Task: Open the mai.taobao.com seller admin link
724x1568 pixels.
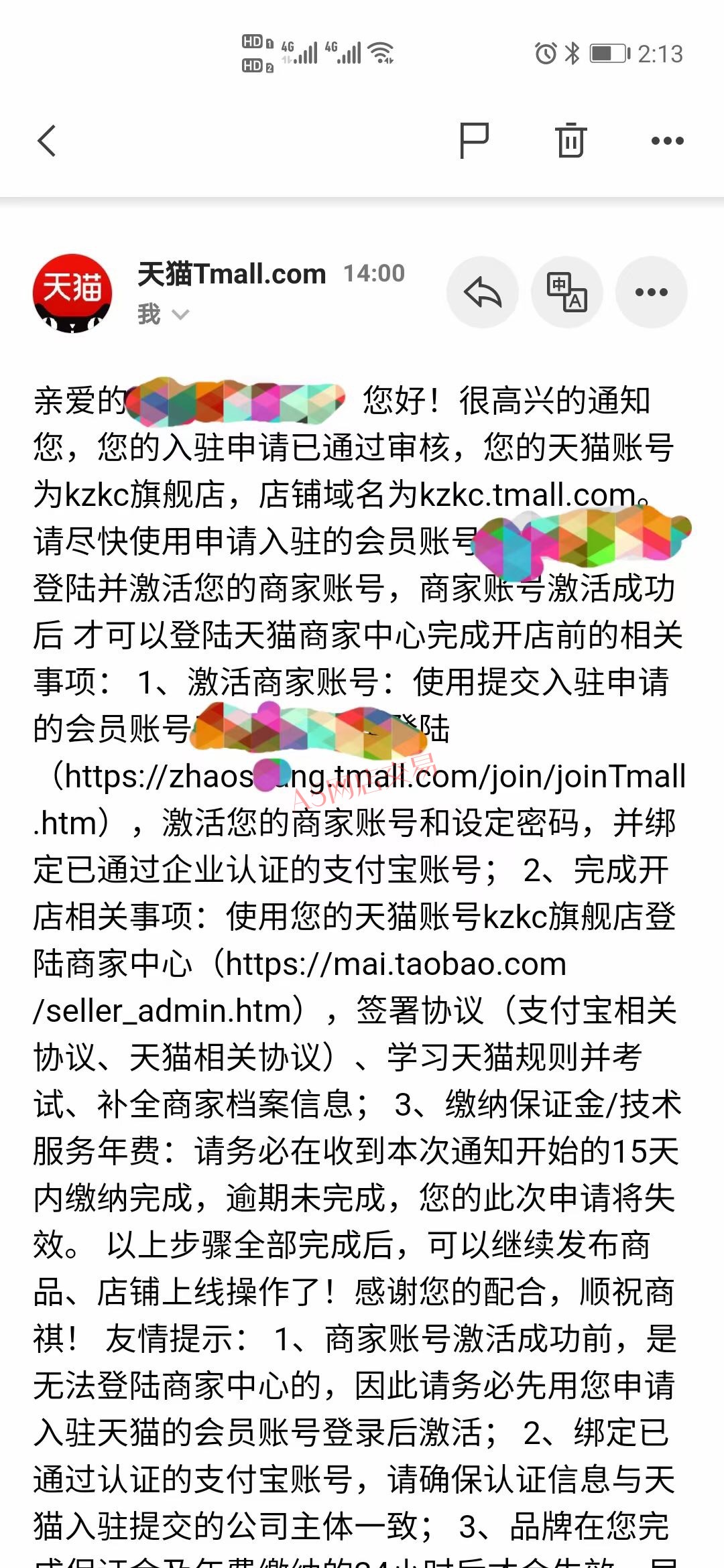Action: [300, 987]
